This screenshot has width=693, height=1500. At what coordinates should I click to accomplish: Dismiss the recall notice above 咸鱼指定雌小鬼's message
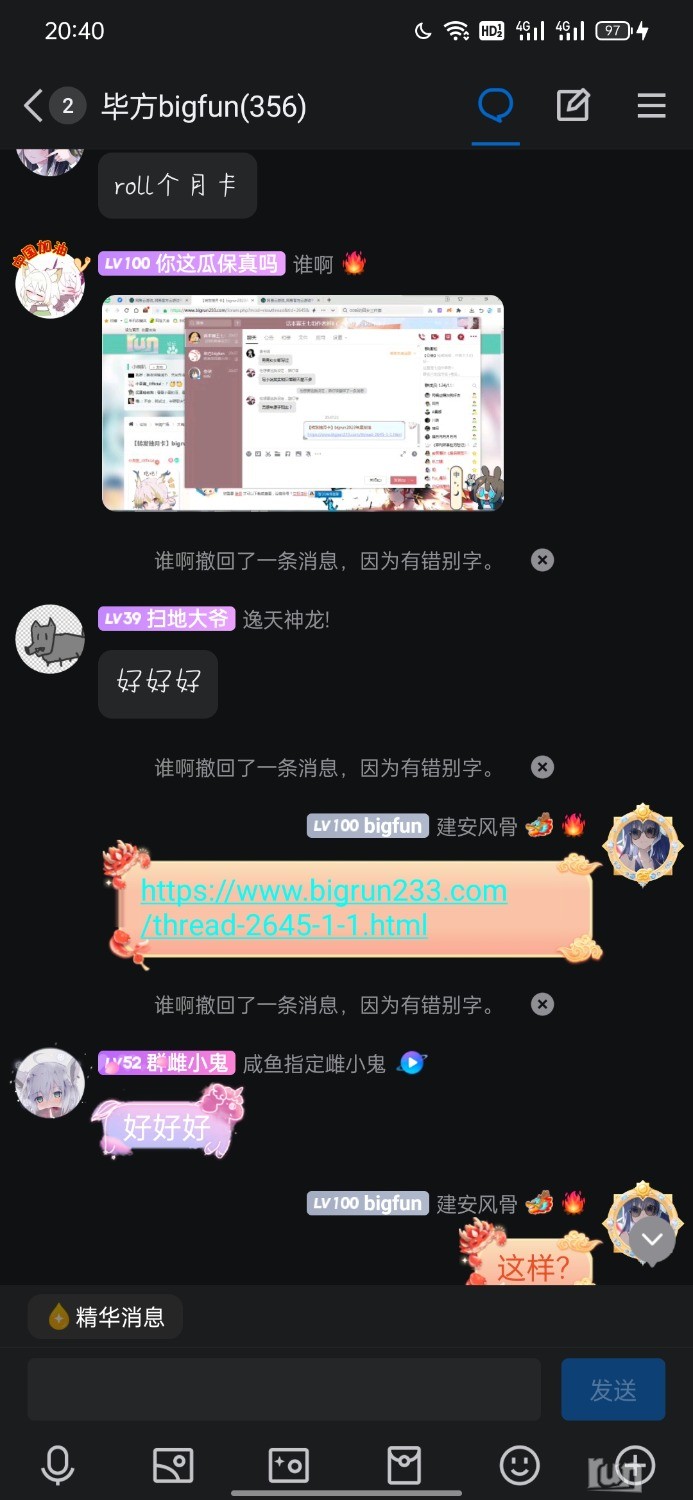tap(542, 1005)
